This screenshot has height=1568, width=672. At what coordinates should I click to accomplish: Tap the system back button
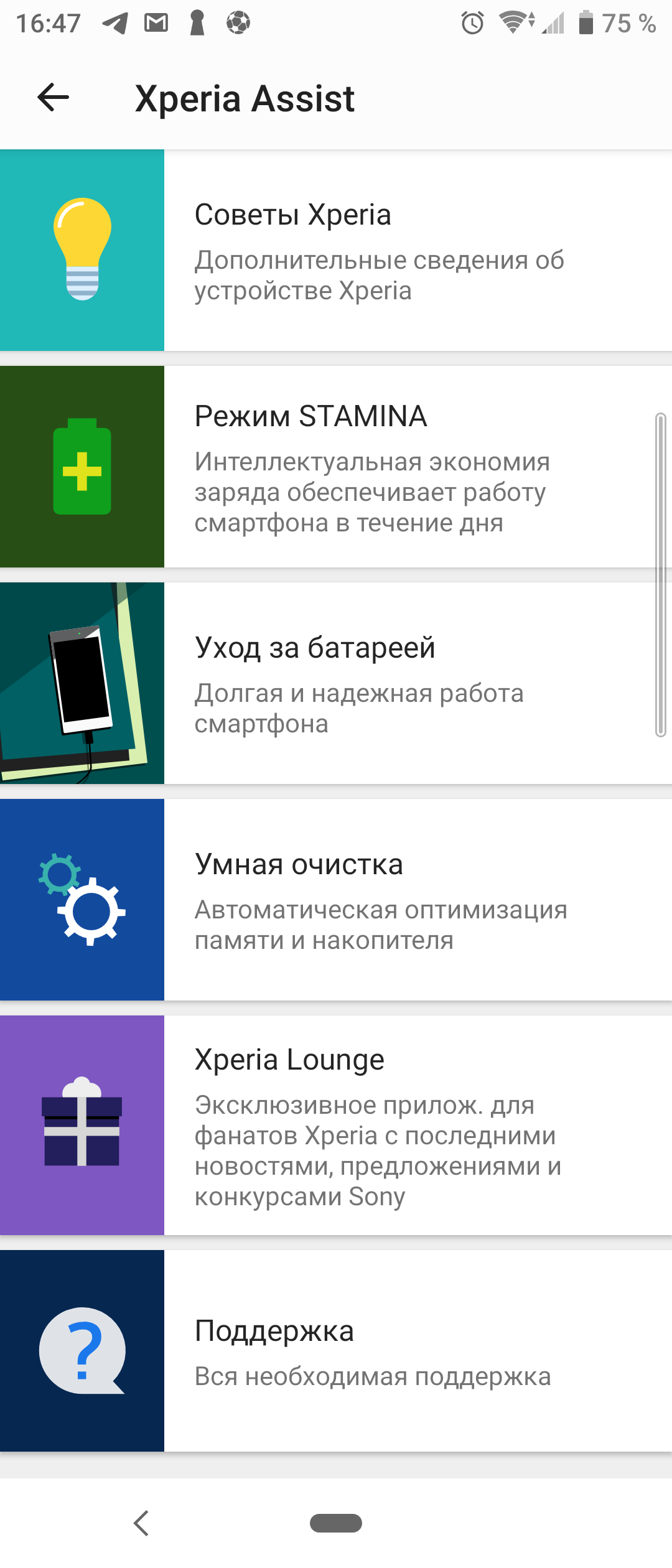[x=142, y=1523]
